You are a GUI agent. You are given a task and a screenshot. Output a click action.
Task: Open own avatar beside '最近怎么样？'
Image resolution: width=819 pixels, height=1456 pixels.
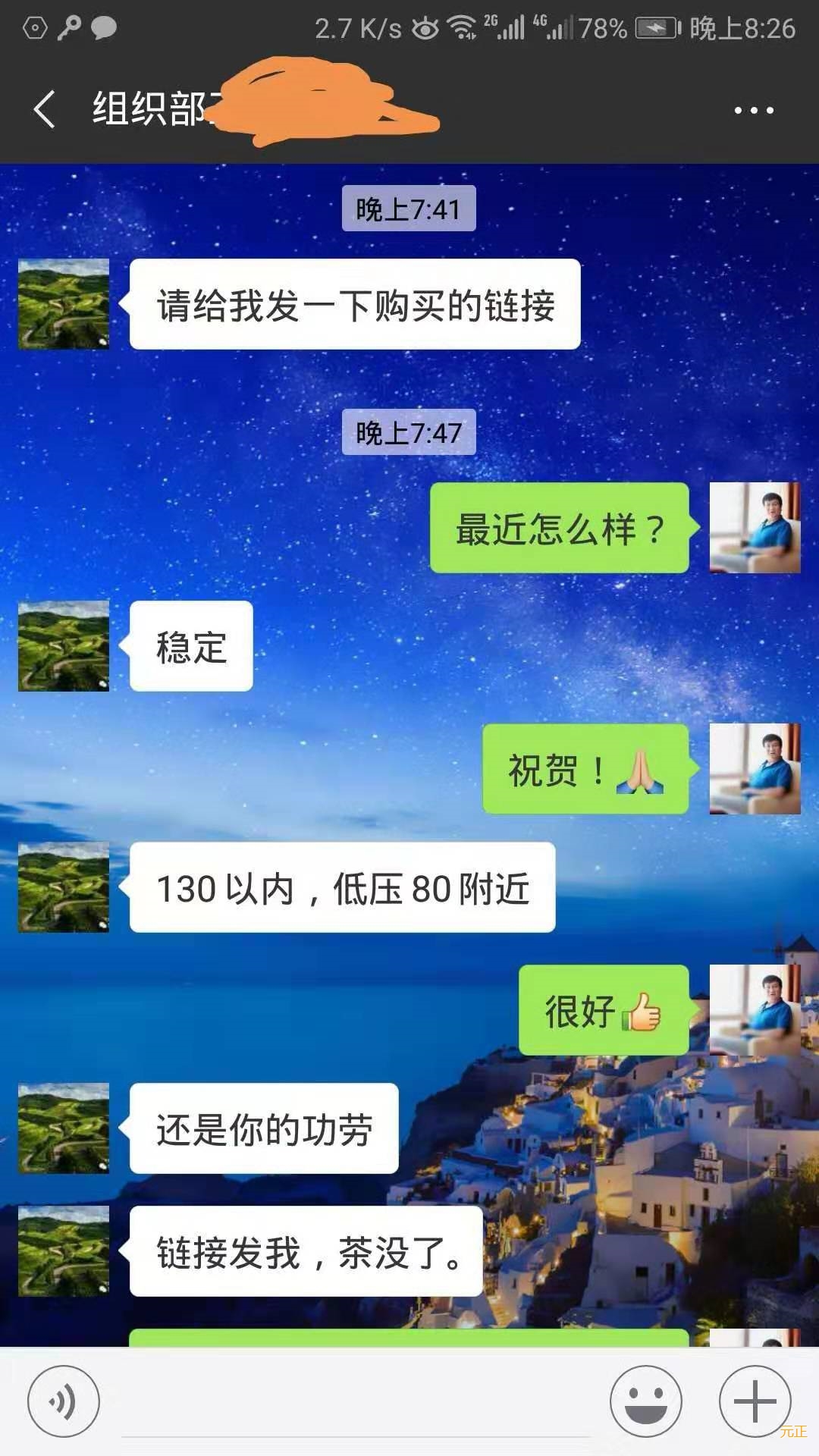click(755, 528)
